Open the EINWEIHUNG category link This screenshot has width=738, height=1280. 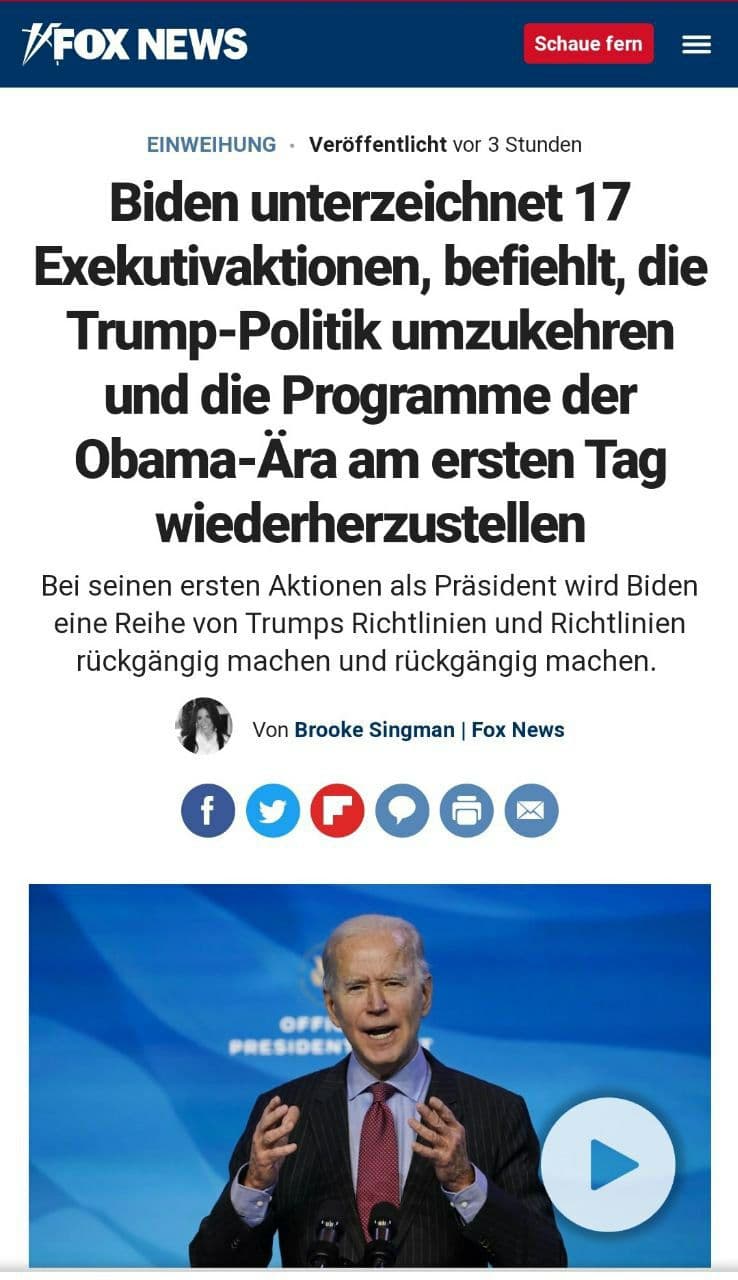211,144
